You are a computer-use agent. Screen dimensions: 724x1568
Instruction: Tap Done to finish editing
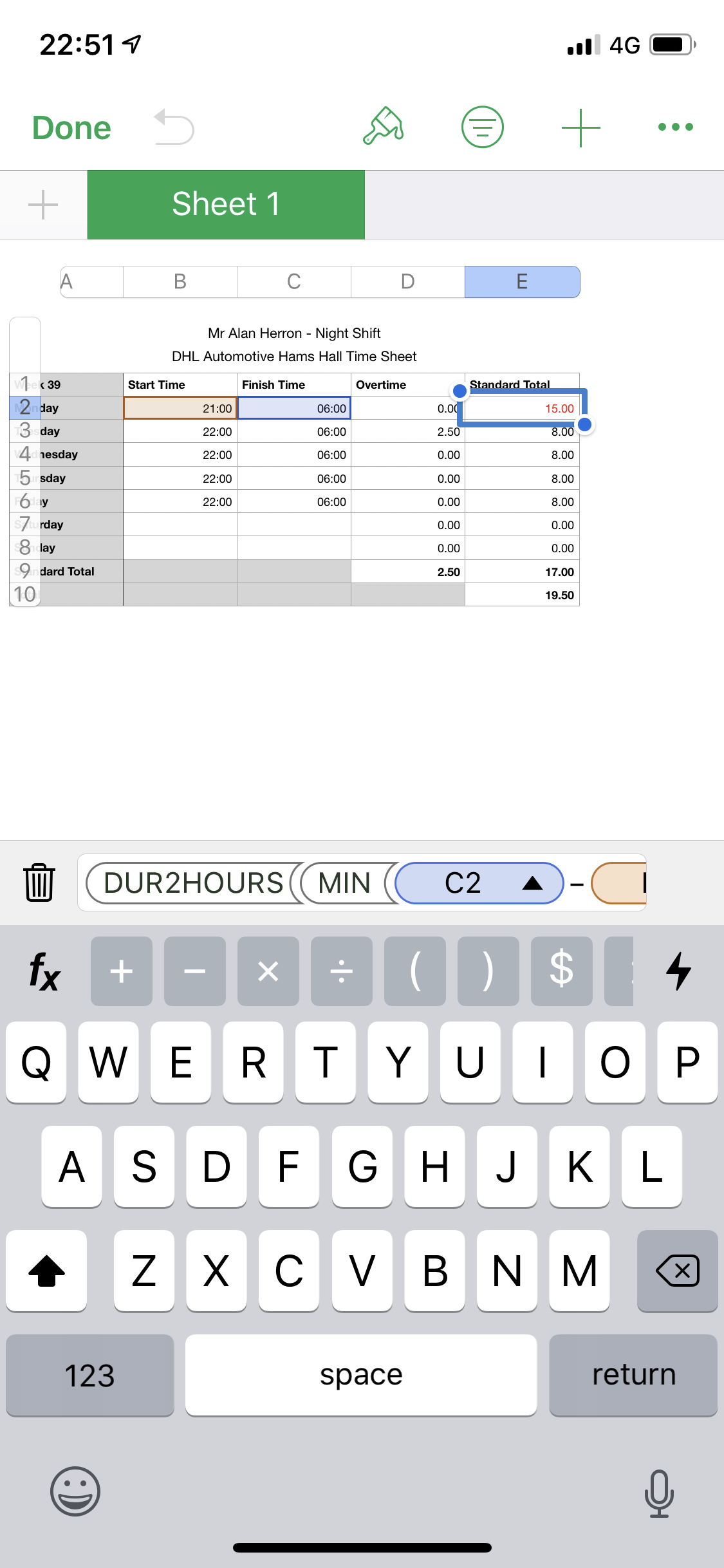click(x=71, y=127)
